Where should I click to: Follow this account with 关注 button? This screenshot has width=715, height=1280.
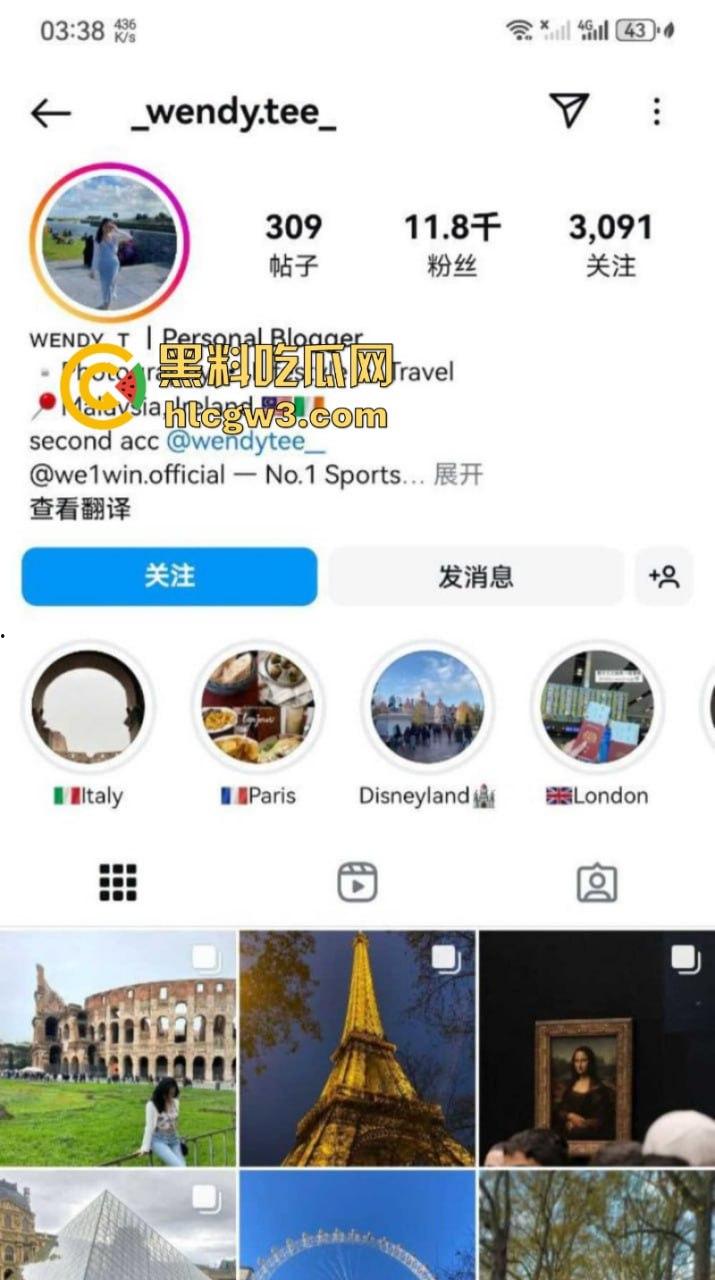[169, 576]
